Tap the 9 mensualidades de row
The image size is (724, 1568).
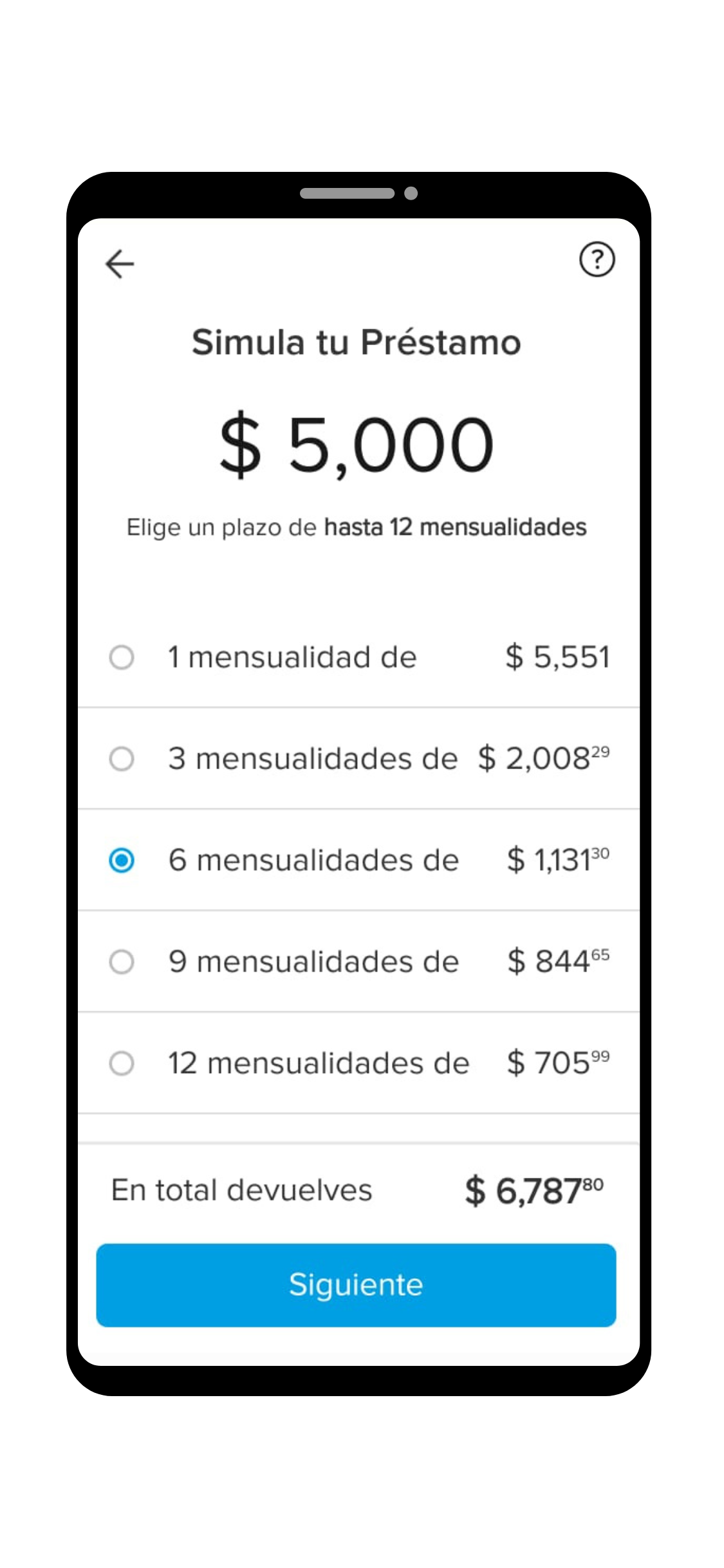(358, 962)
